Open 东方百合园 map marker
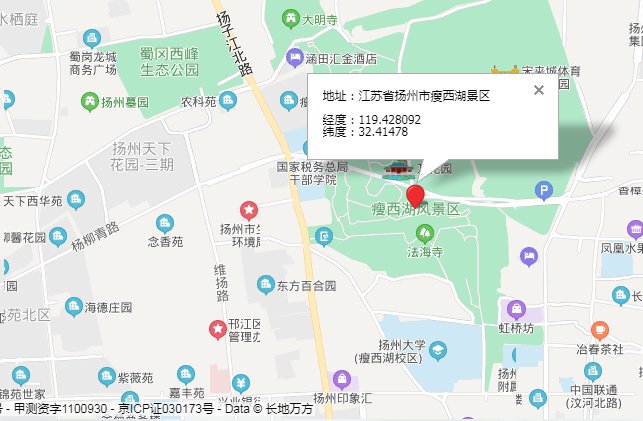 point(265,285)
